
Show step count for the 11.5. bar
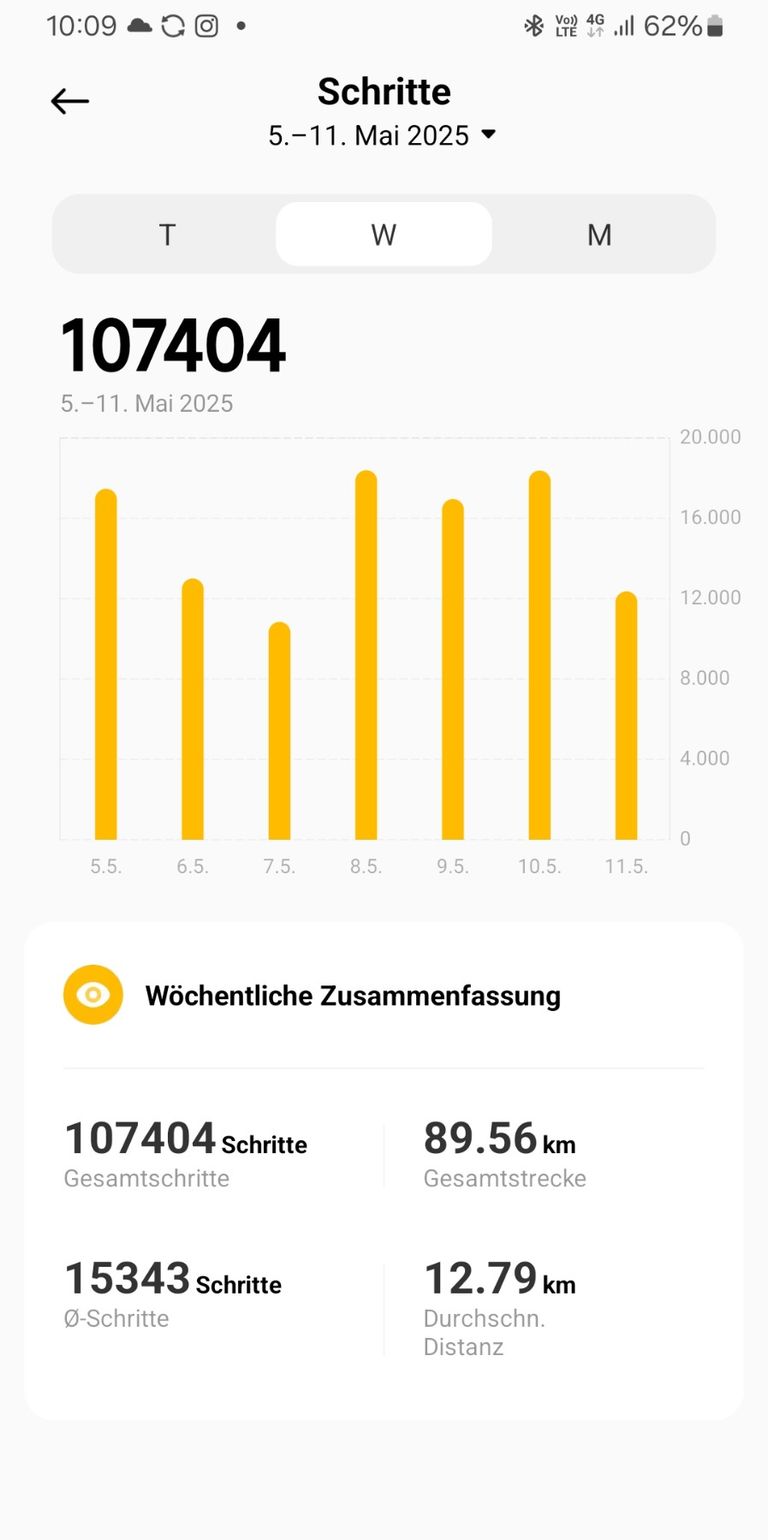click(626, 716)
